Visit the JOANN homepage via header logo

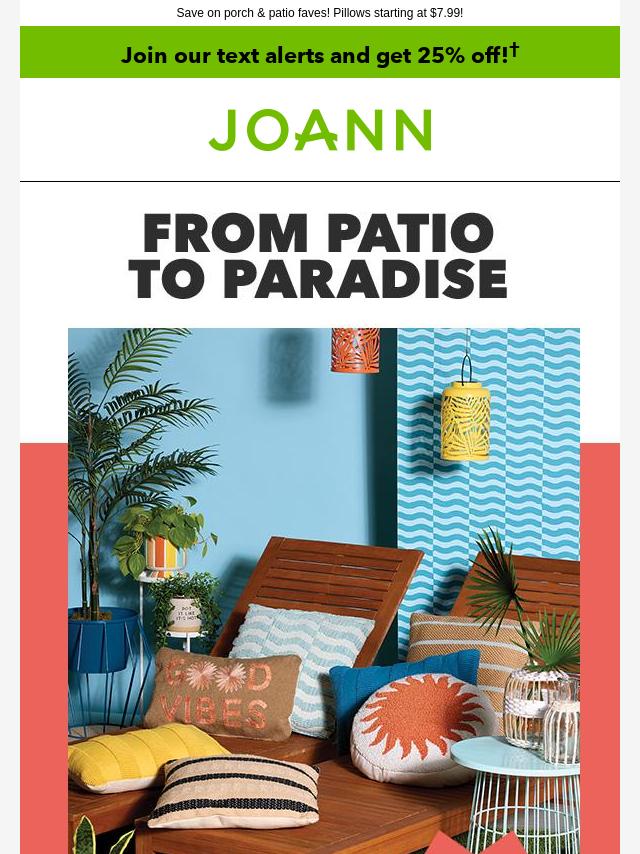[320, 130]
